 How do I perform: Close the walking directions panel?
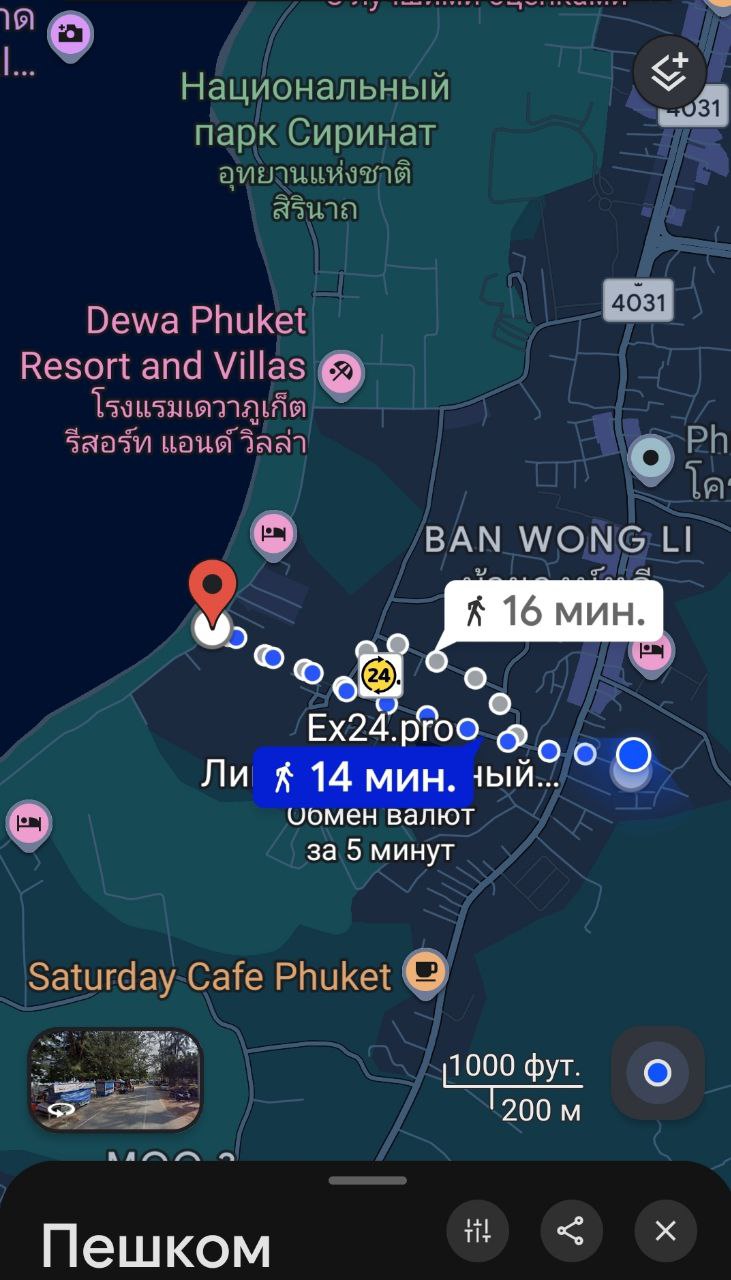coord(665,1231)
